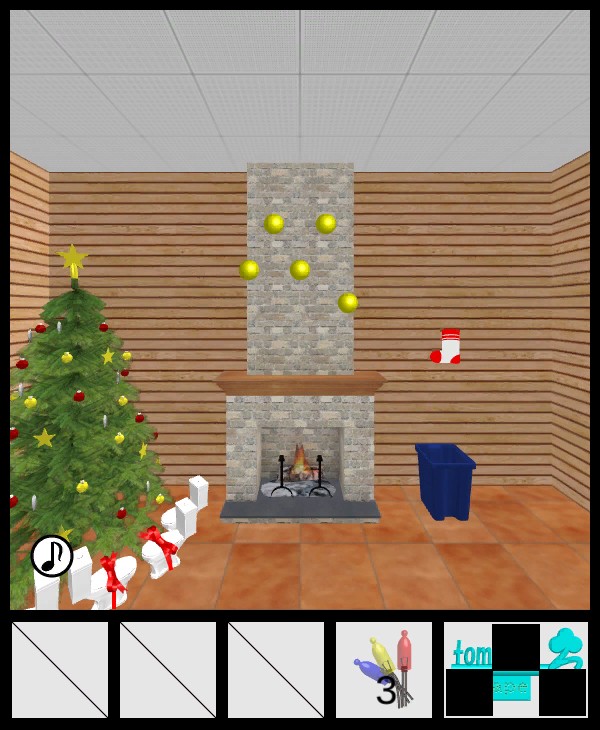600x730 pixels.
Task: Zoom in on the fireplace fire
Action: (300, 464)
